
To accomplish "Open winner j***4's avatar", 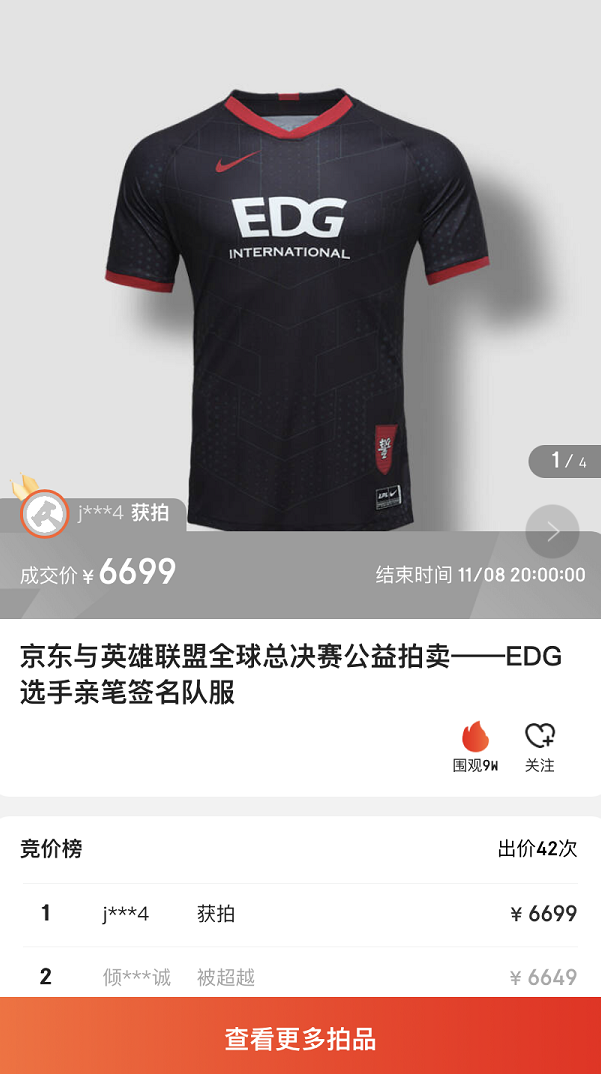I will point(45,514).
